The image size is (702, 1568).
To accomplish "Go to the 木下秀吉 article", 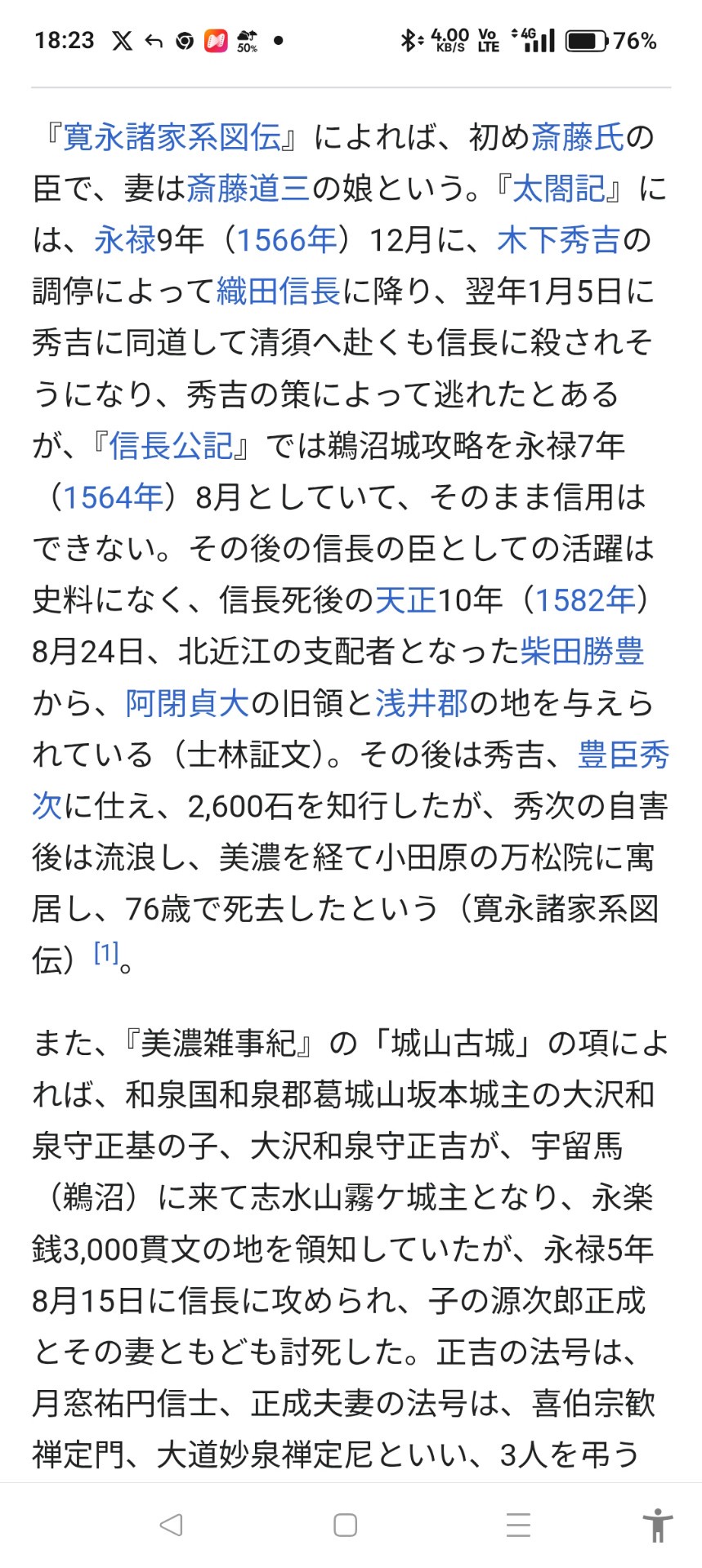I will pos(559,240).
